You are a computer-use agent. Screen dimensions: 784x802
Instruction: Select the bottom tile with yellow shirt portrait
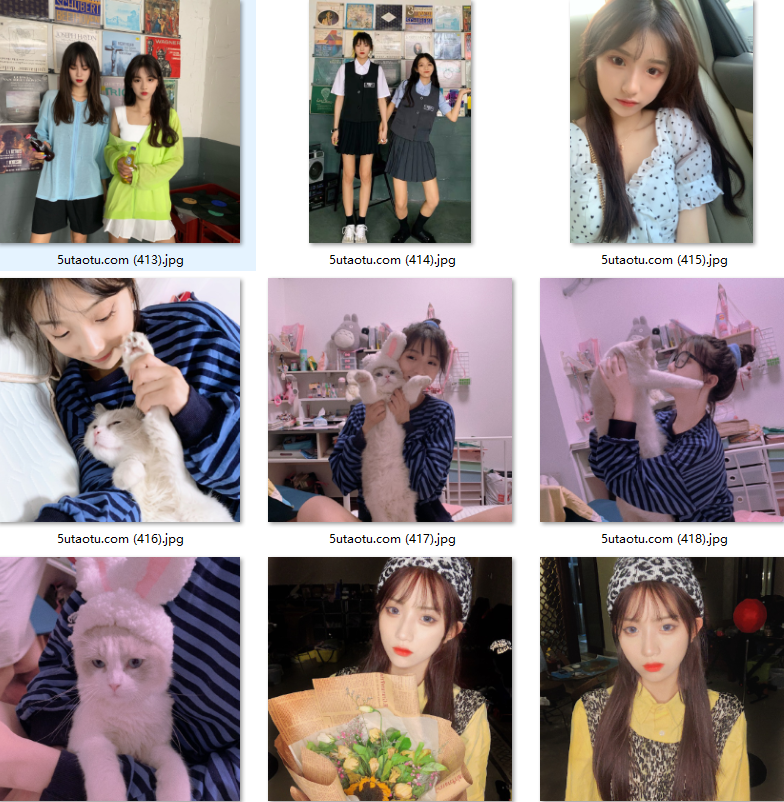pos(661,679)
